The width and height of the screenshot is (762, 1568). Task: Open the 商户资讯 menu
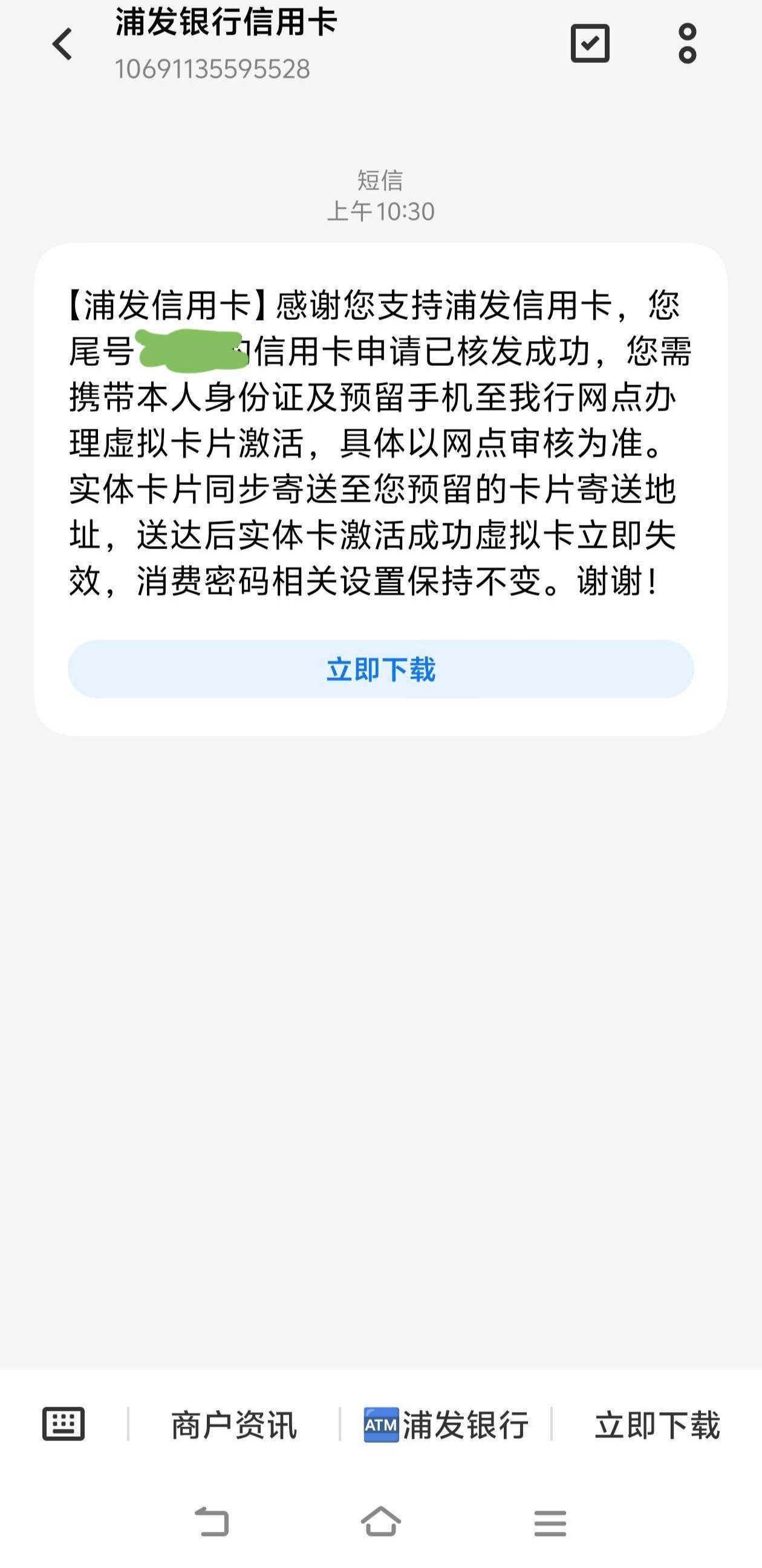coord(233,1425)
